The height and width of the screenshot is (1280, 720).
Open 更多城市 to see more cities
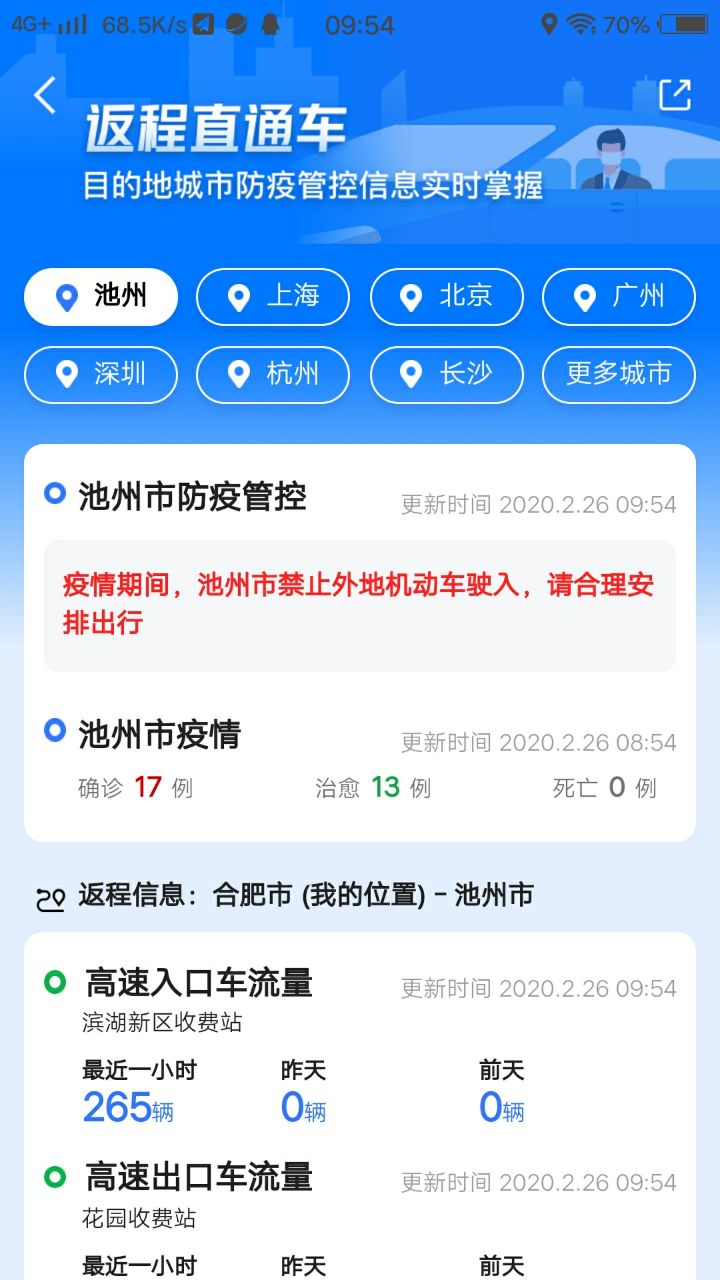619,375
